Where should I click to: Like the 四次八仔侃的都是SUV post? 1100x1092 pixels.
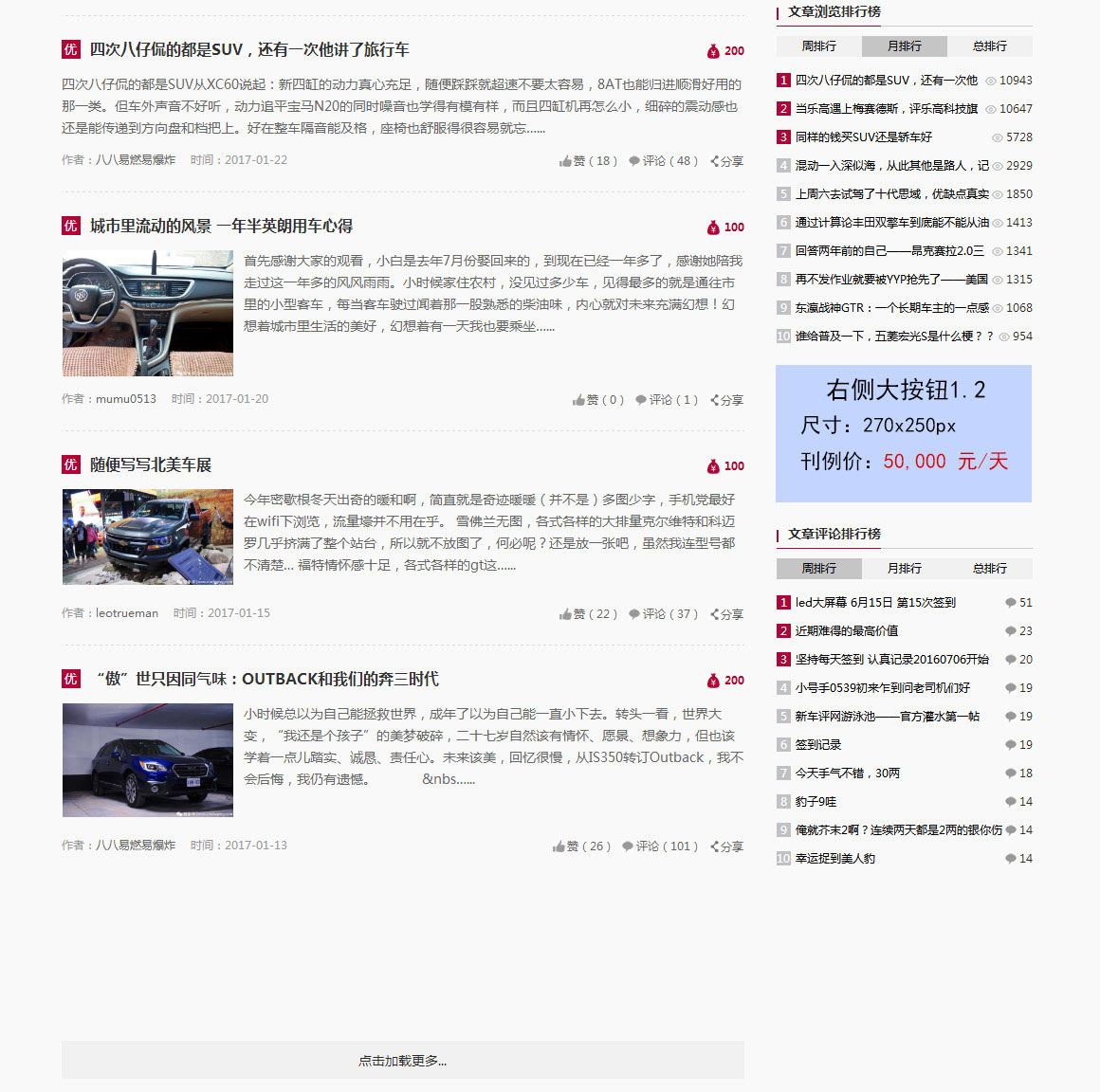coord(589,161)
